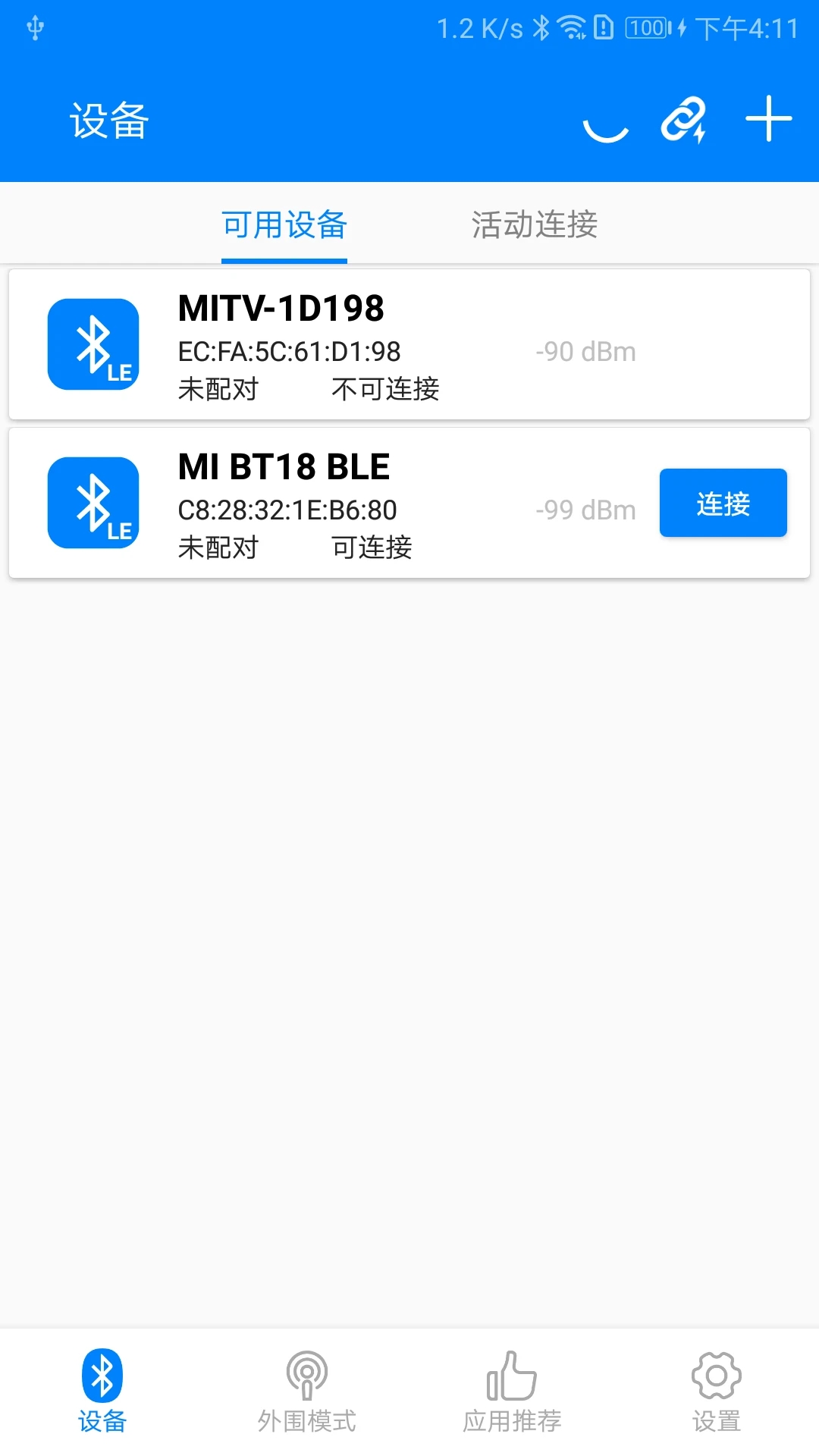This screenshot has height=1456, width=819.
Task: Select the BLE icon next to MI BT18 BLE
Action: click(93, 502)
